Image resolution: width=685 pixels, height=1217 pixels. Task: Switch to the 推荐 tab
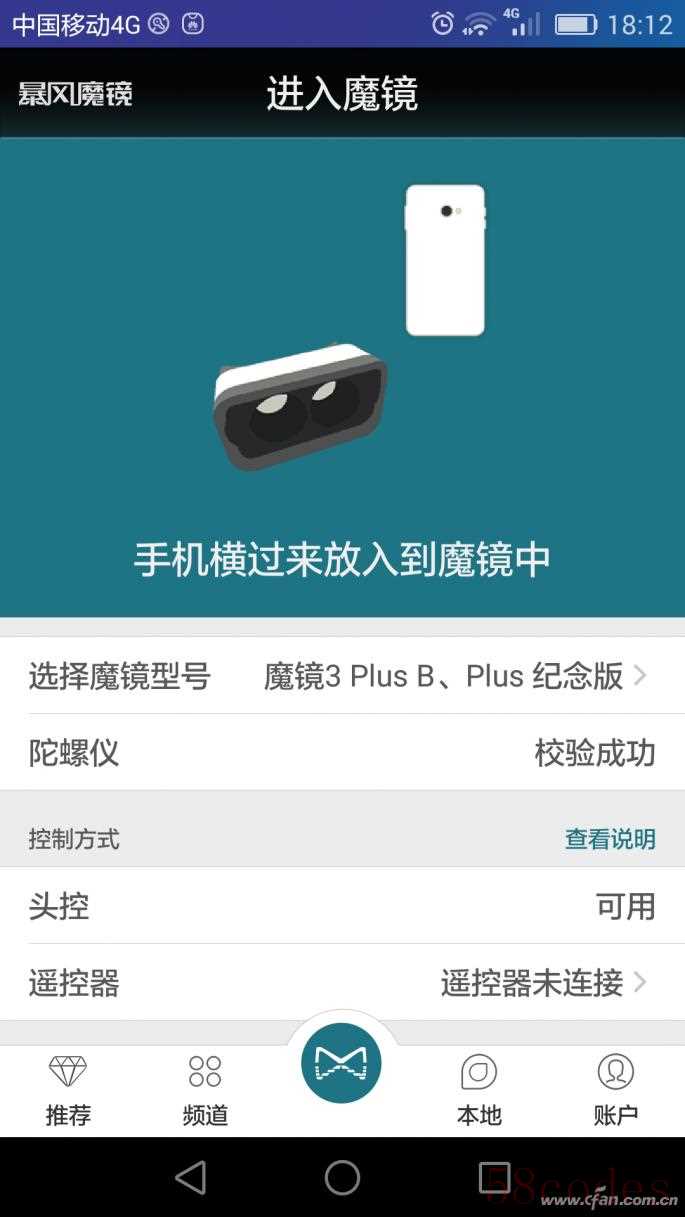tap(68, 1090)
